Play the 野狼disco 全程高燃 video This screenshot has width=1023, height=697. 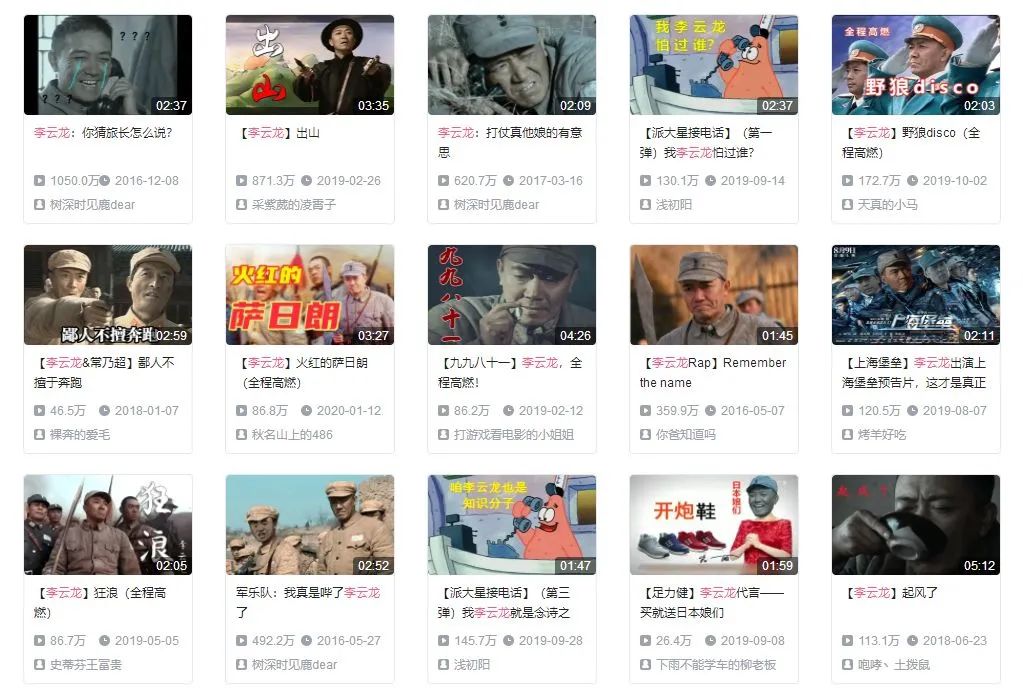915,65
